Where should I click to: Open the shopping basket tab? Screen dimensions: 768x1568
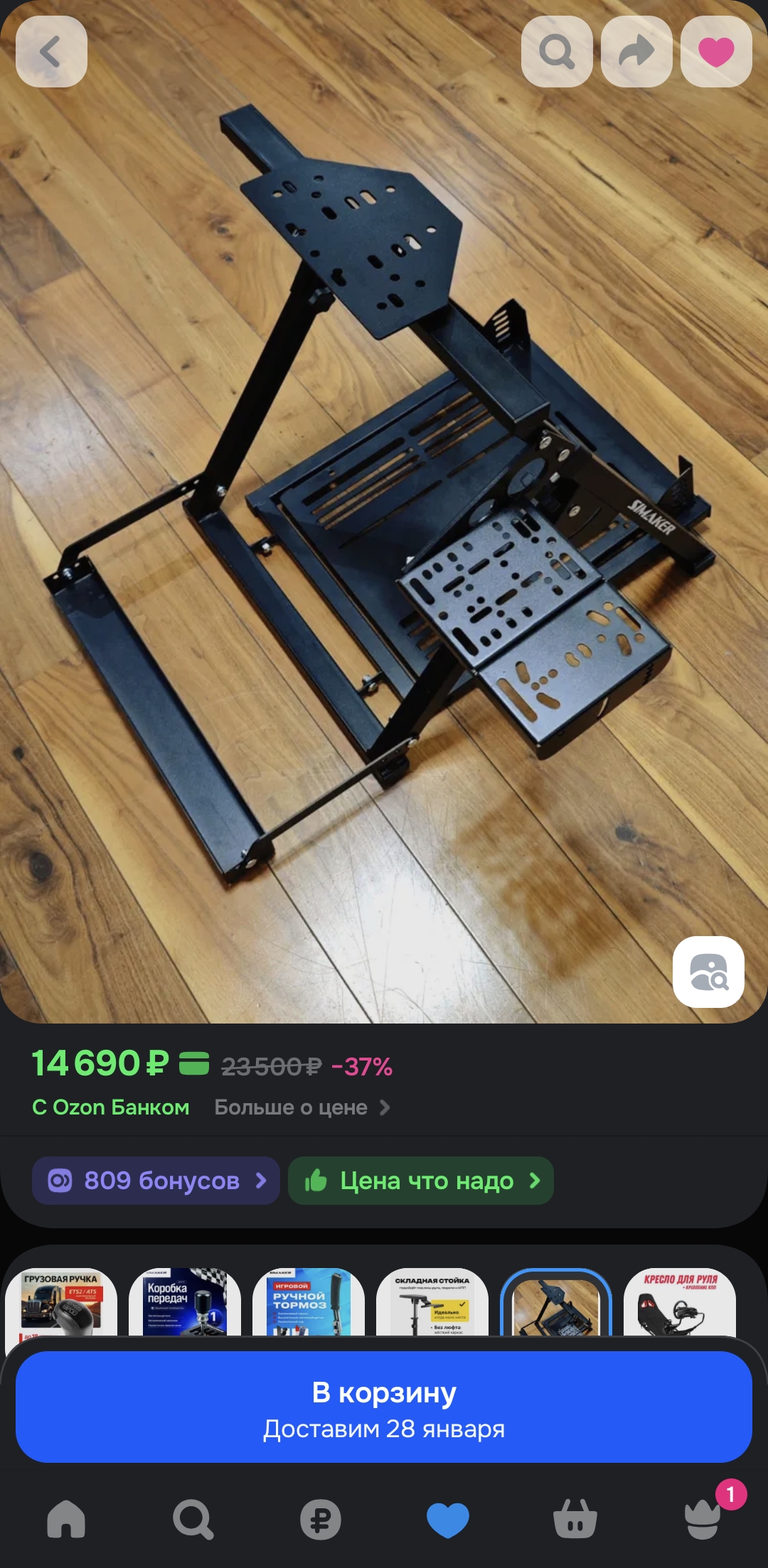[x=575, y=1520]
